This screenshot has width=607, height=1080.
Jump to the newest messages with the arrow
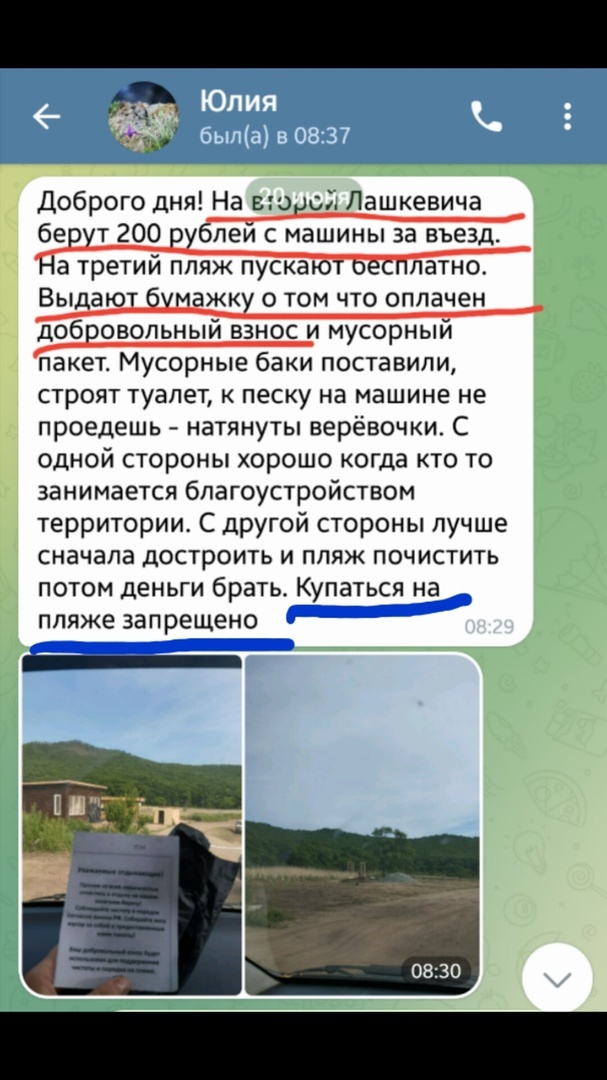pos(558,977)
